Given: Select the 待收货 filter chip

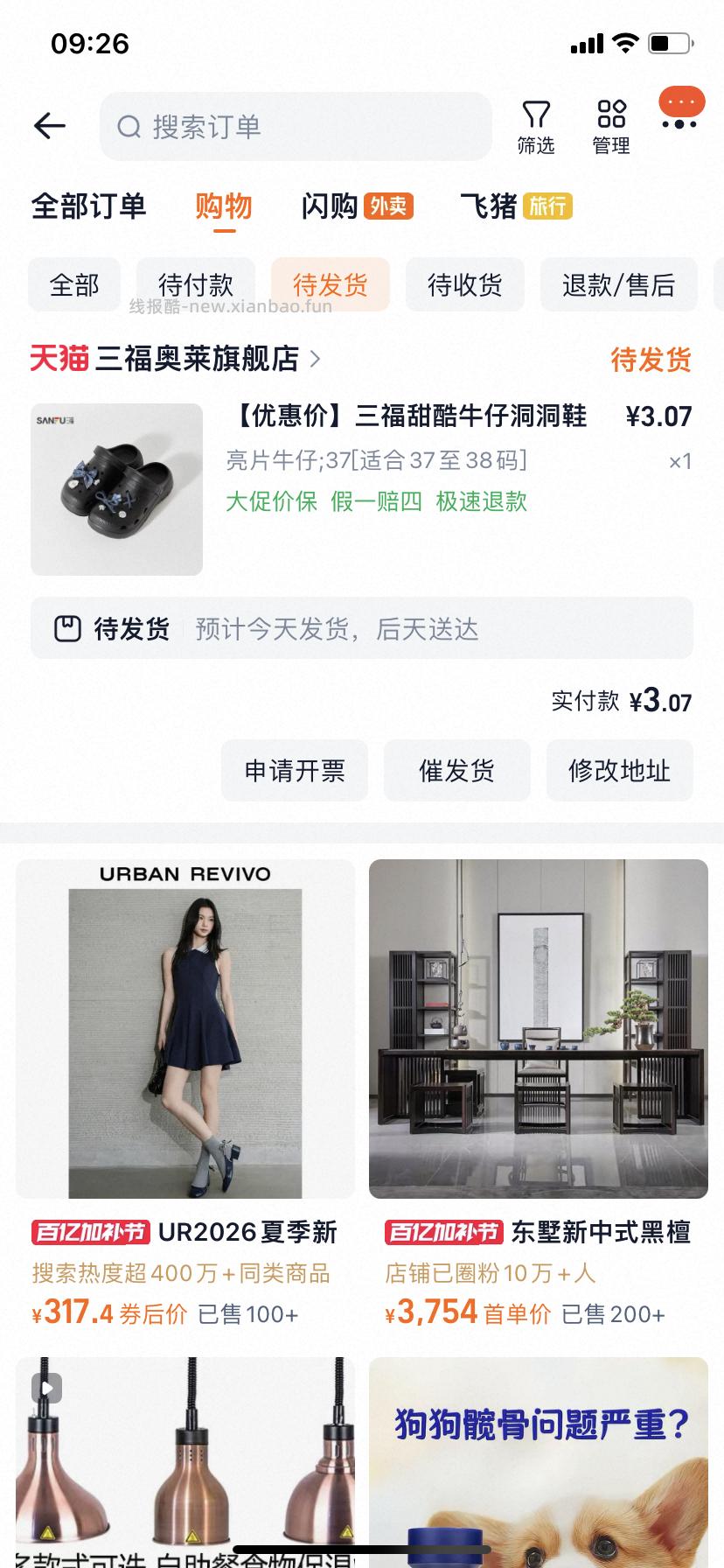Looking at the screenshot, I should (x=465, y=284).
